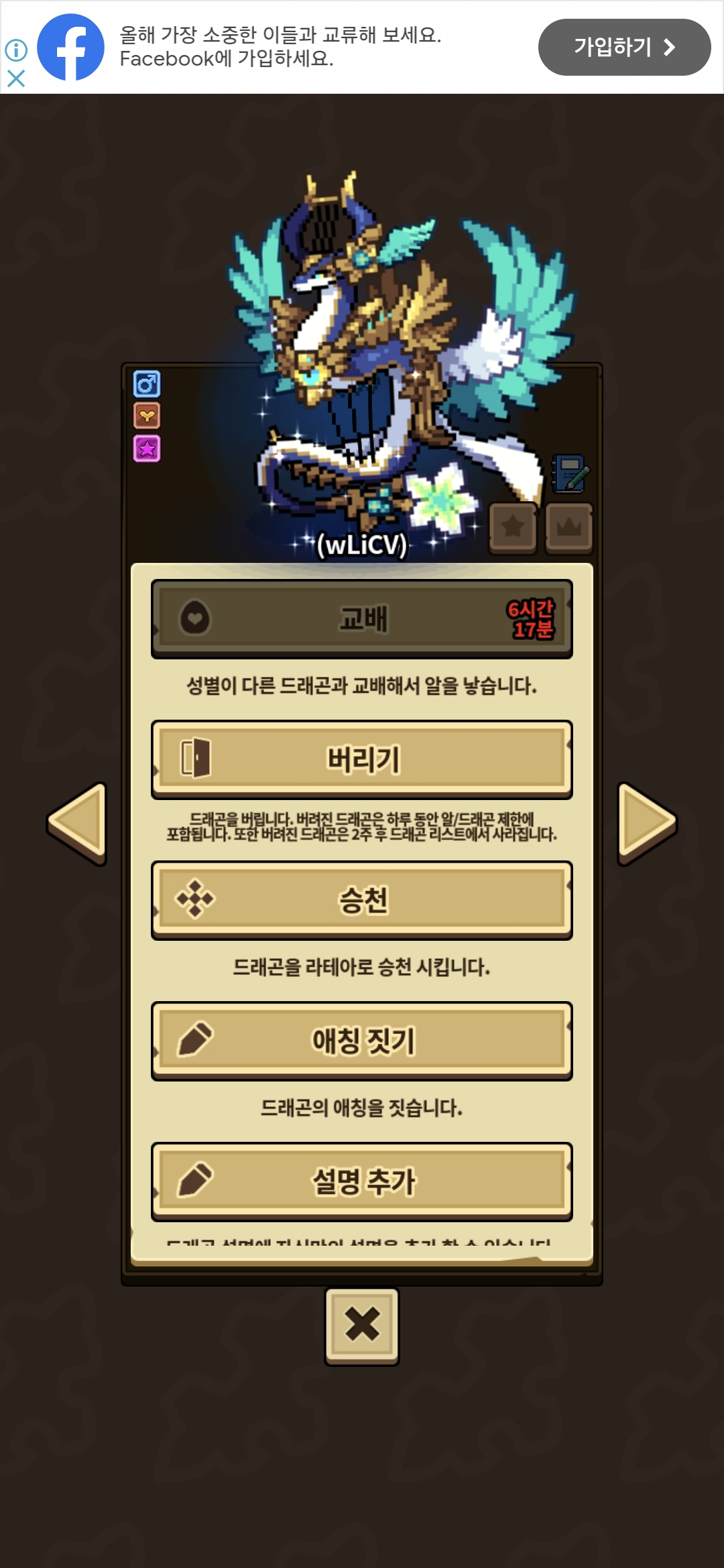Tap the 교배 breeding button

click(362, 618)
